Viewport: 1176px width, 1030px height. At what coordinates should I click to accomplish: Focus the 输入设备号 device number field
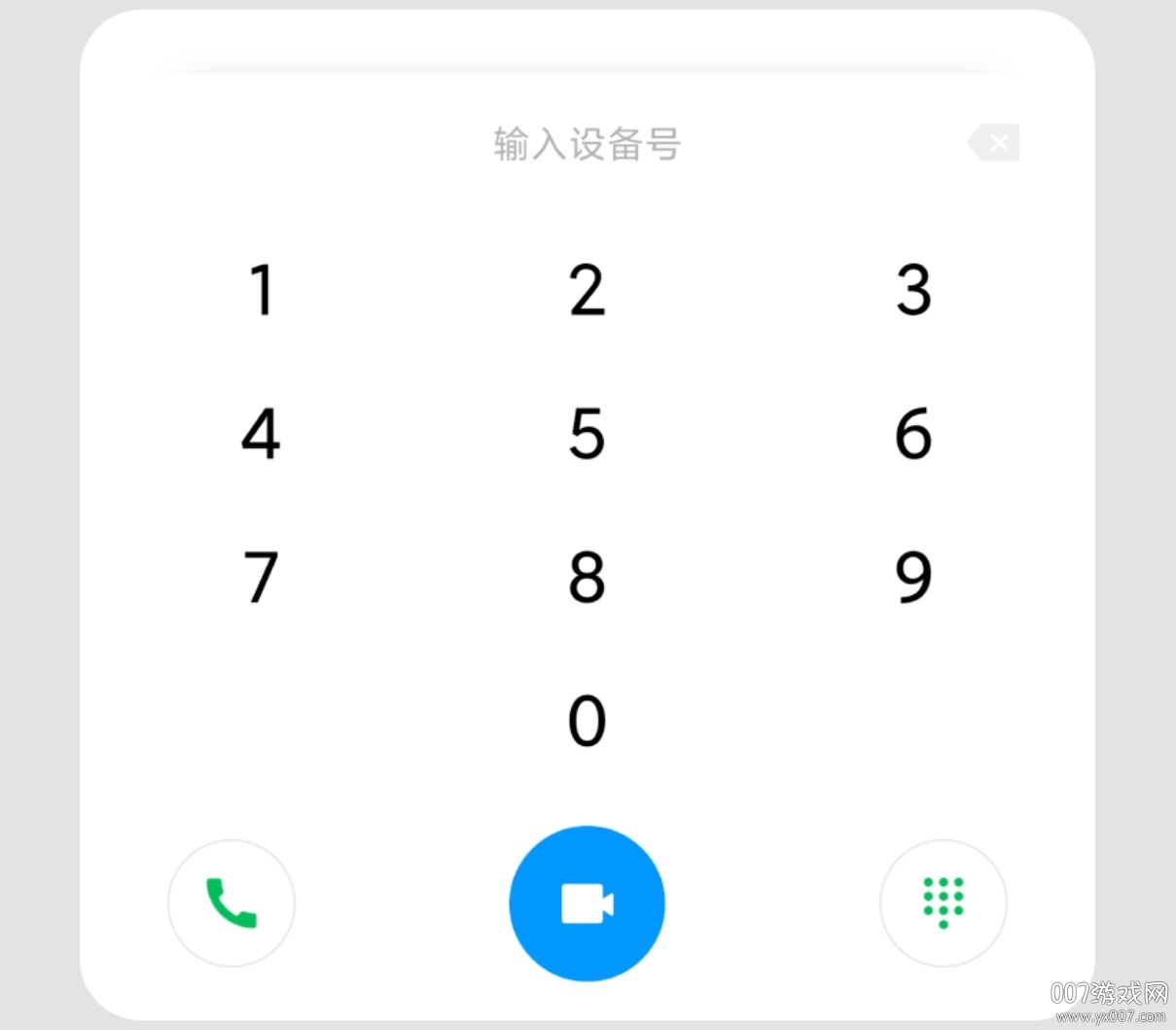(587, 144)
